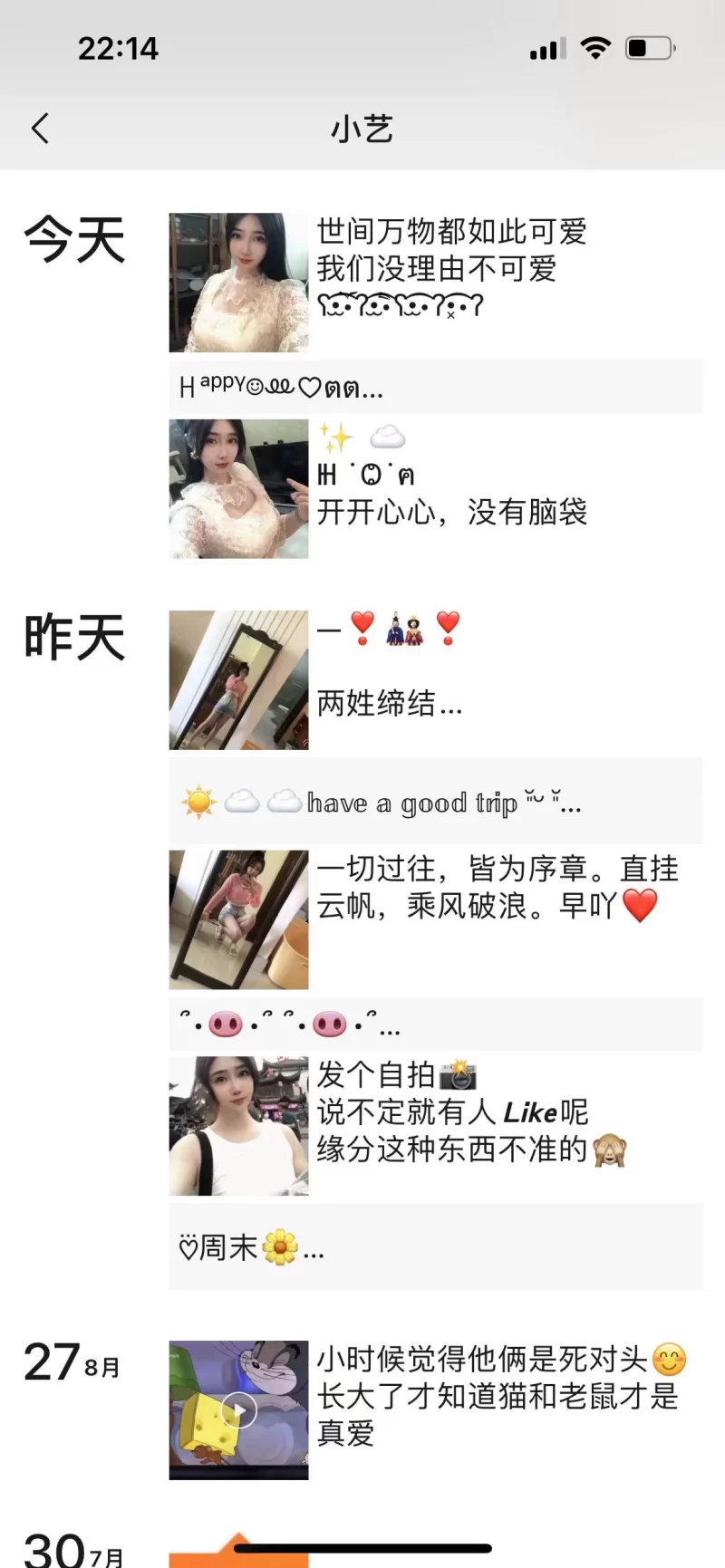This screenshot has width=725, height=1568.
Task: Open the photo post 开开心心，没有脑袋
Action: [238, 488]
